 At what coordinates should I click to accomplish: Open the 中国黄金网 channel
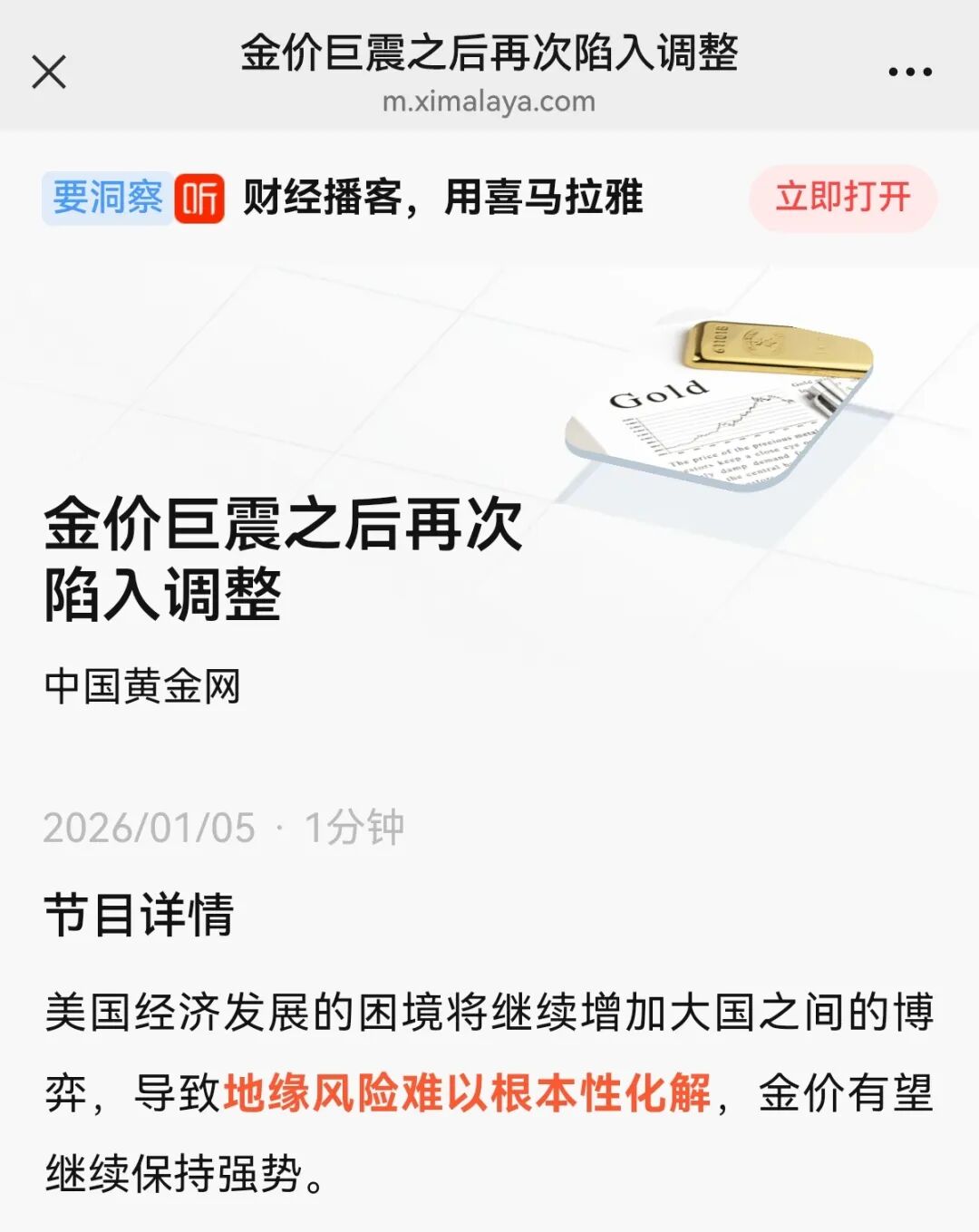click(142, 686)
